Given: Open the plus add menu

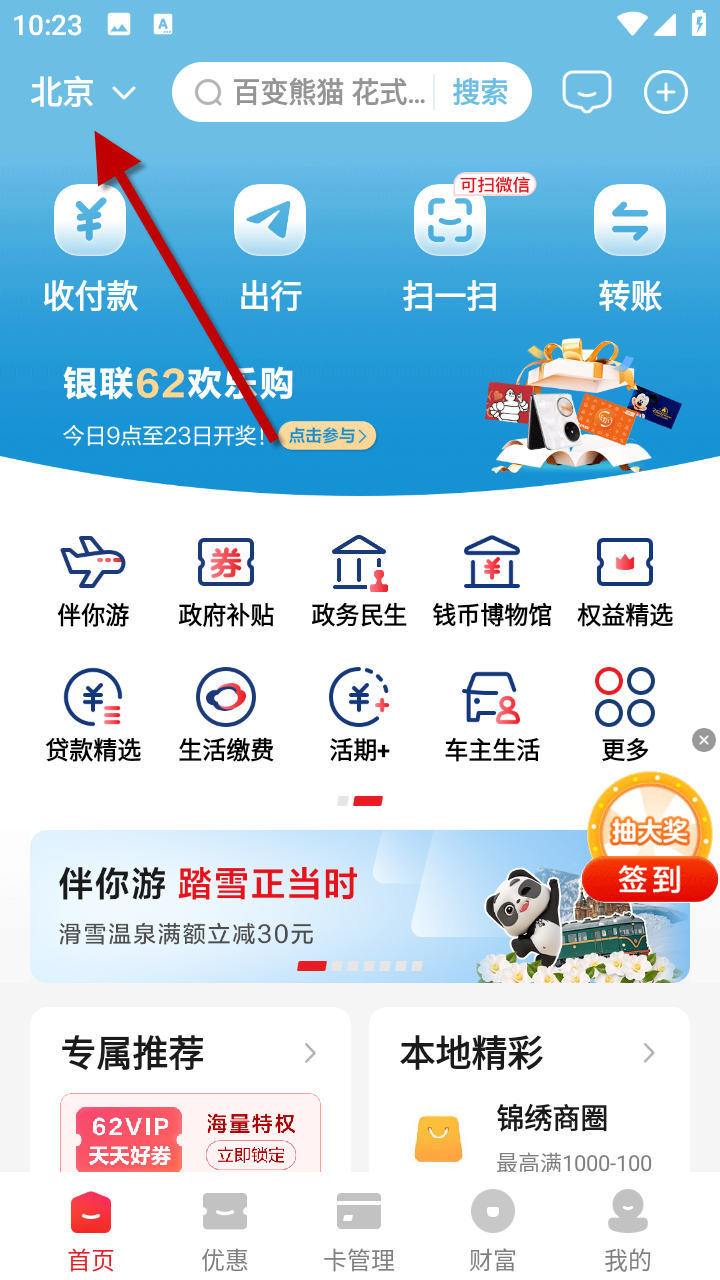Looking at the screenshot, I should pos(665,93).
